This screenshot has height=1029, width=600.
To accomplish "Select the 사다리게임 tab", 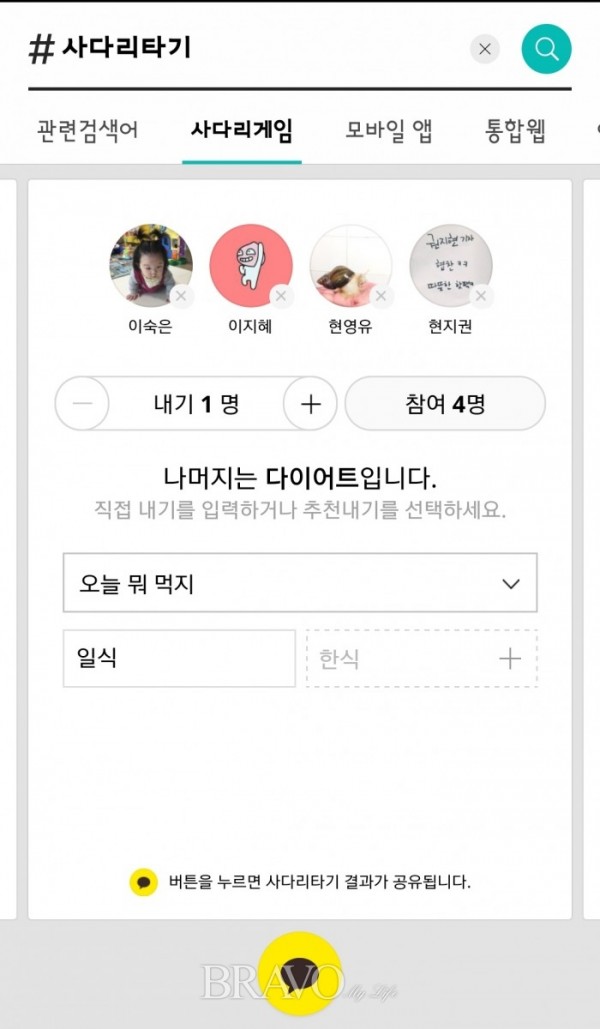I will 241,130.
